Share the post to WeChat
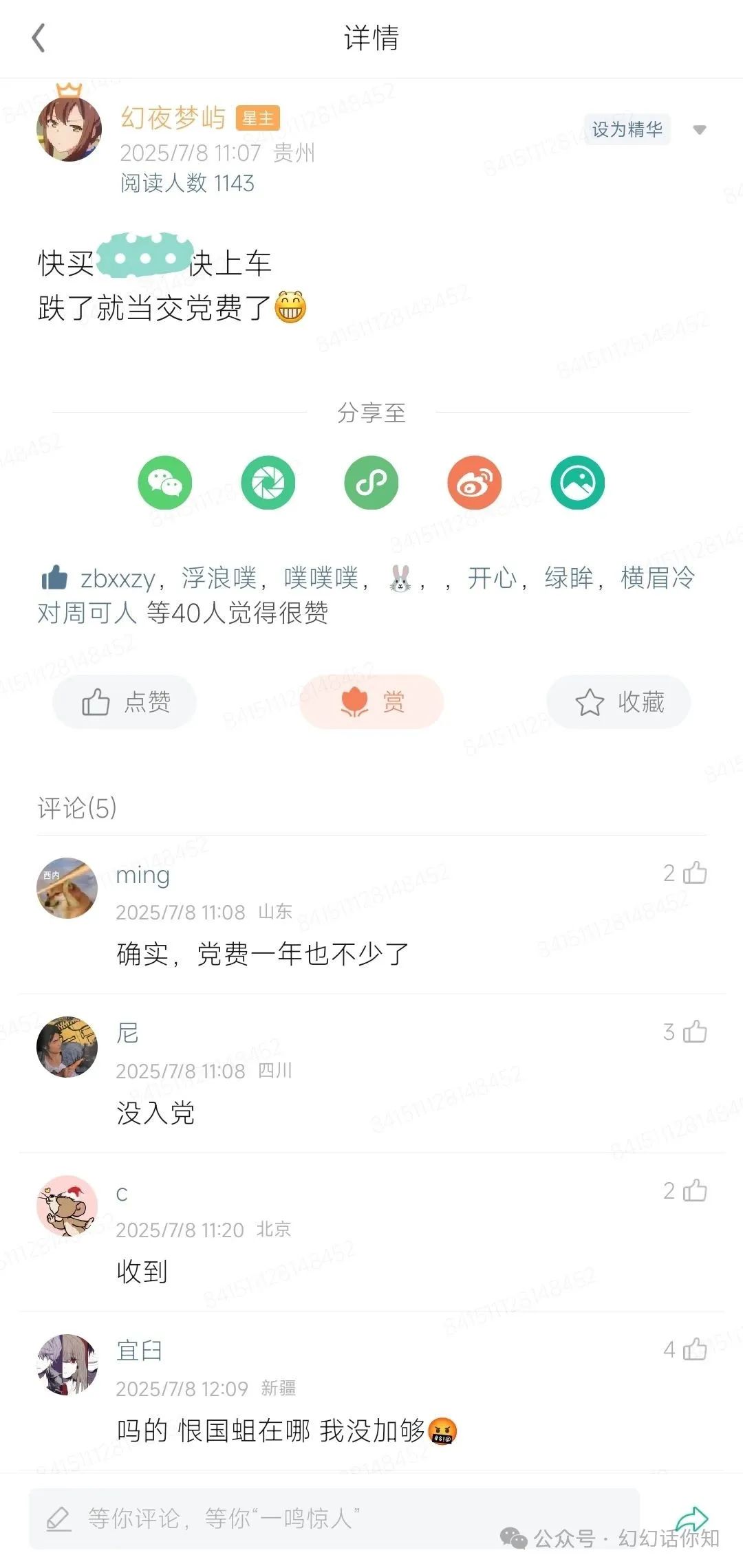The image size is (743, 1568). coord(165,483)
